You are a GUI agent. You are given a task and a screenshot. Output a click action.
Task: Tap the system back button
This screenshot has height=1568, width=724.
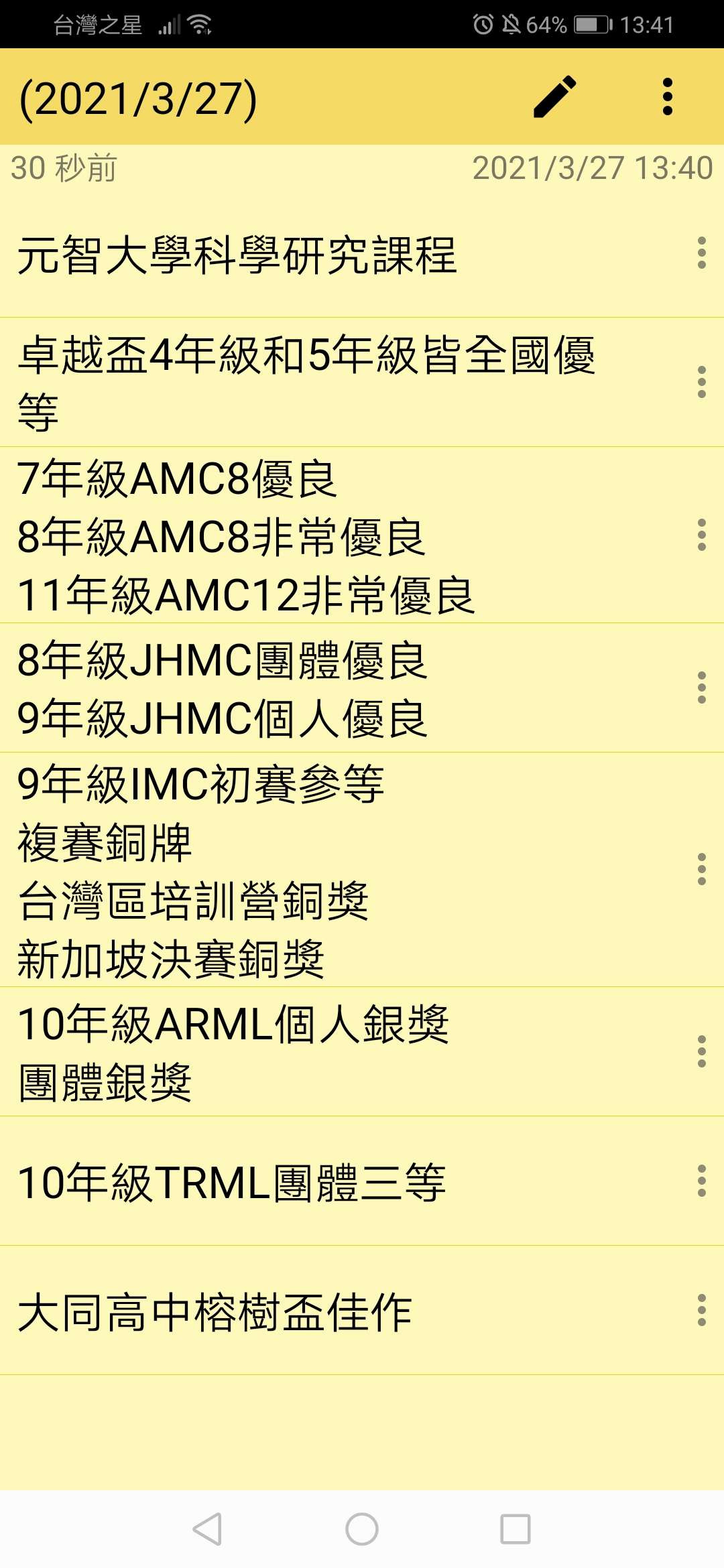(x=207, y=1529)
